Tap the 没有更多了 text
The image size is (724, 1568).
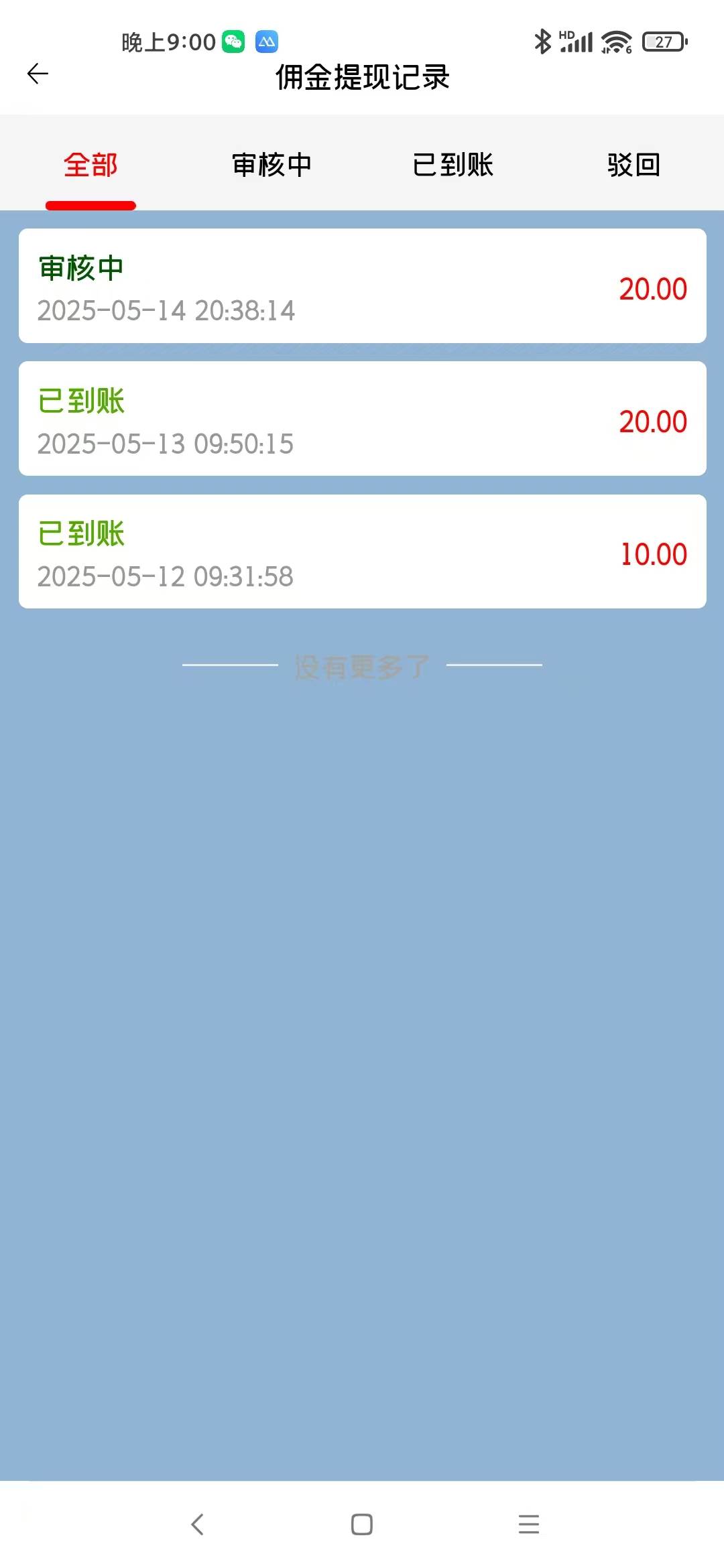[362, 665]
